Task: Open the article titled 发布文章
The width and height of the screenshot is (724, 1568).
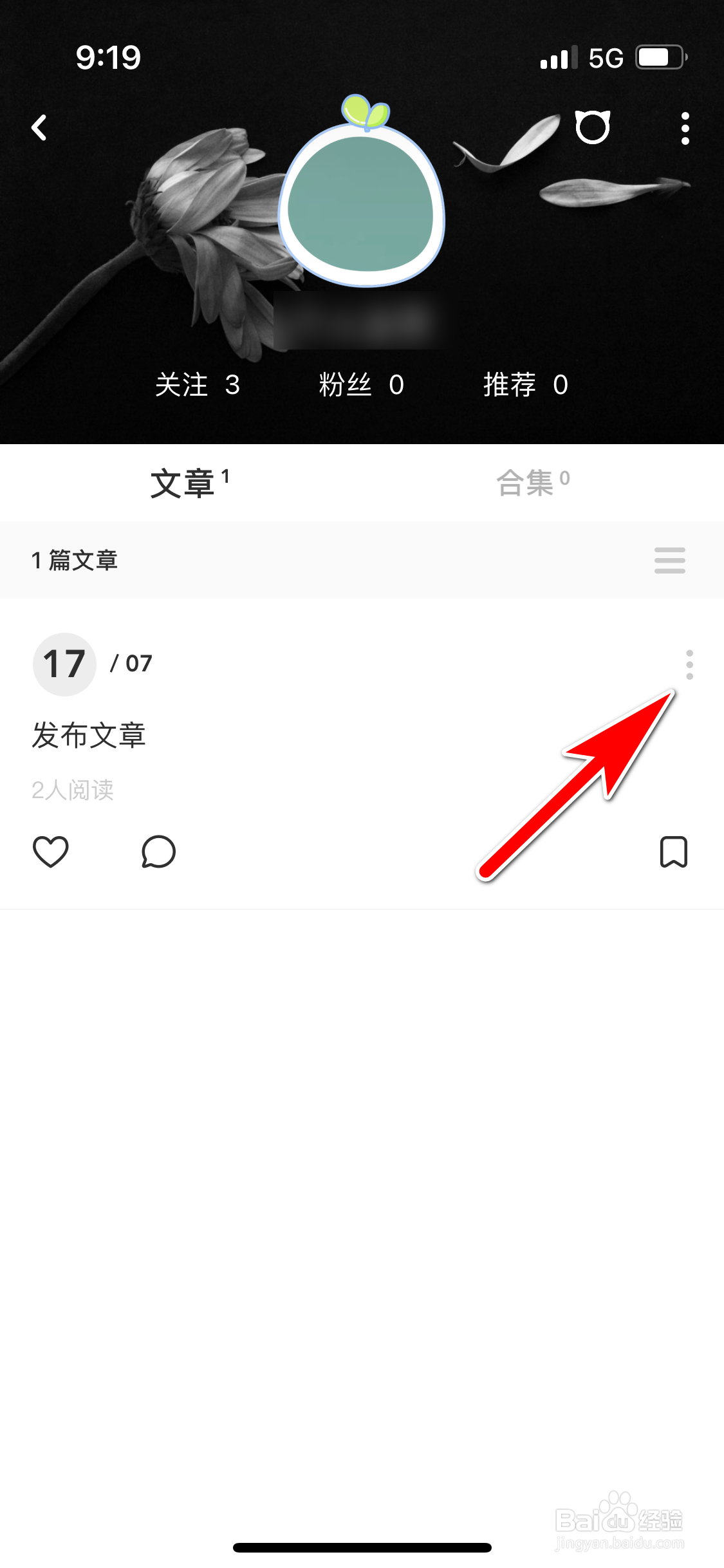Action: point(89,736)
